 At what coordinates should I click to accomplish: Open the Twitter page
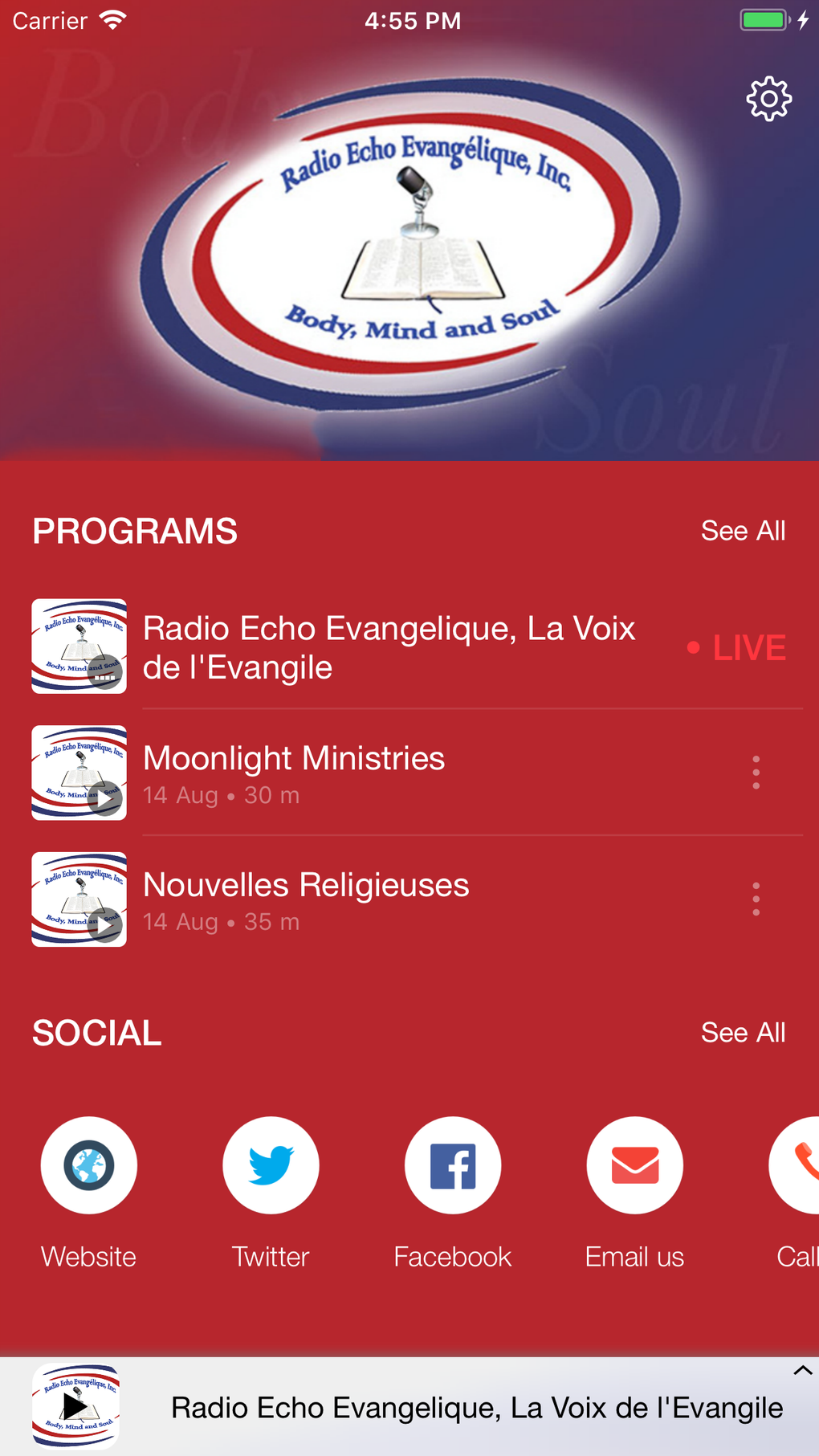point(271,1165)
